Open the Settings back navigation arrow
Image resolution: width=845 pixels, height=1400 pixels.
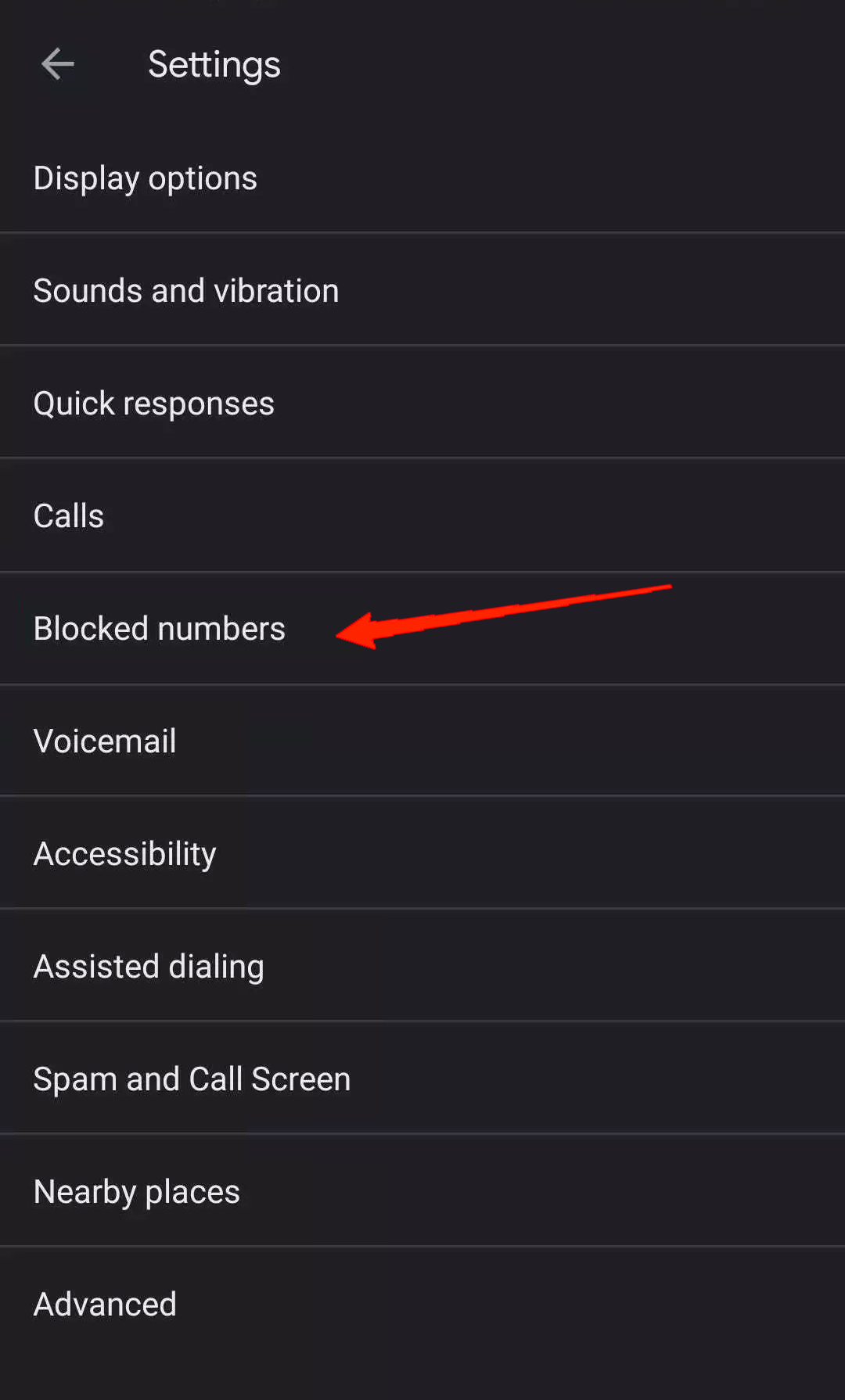[x=57, y=64]
